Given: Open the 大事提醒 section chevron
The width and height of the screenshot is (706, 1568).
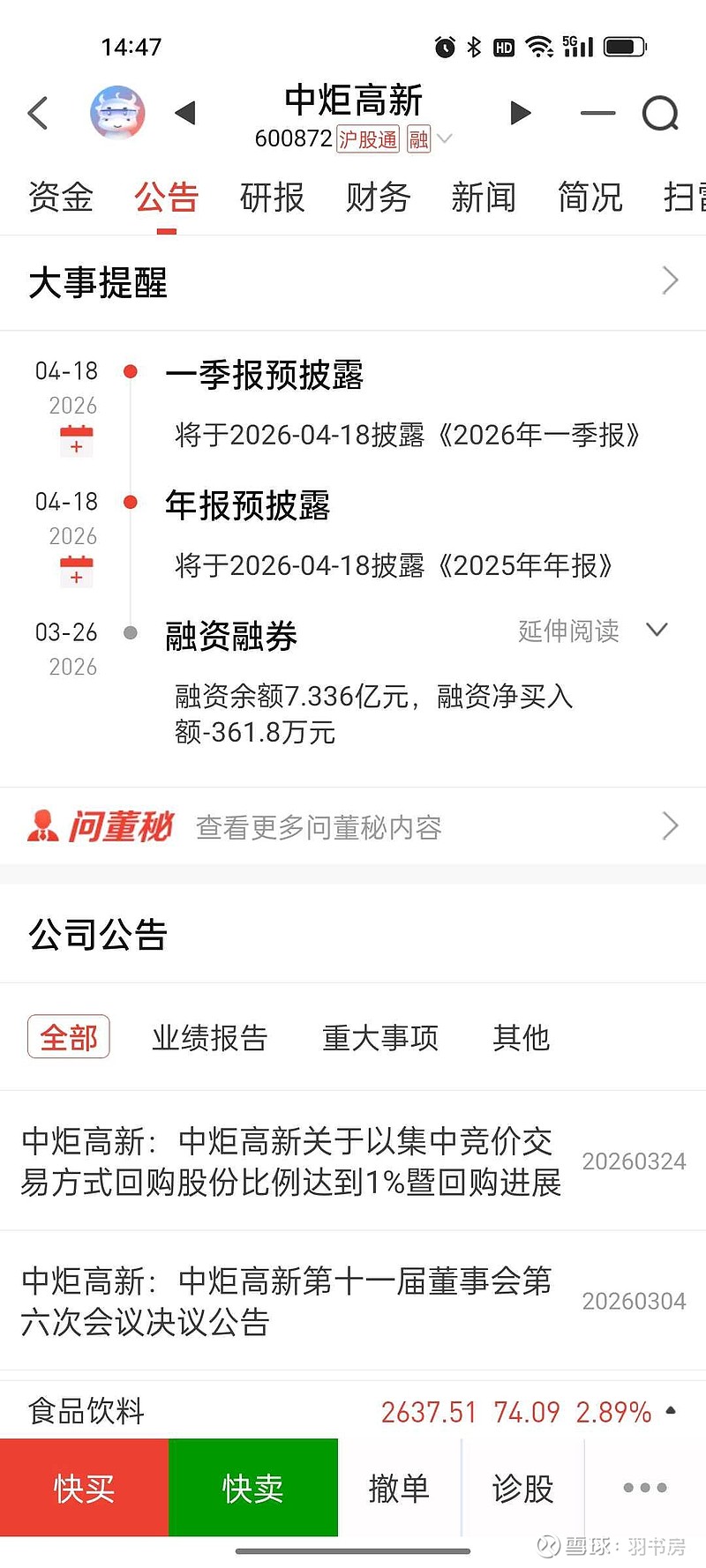Looking at the screenshot, I should tap(670, 281).
